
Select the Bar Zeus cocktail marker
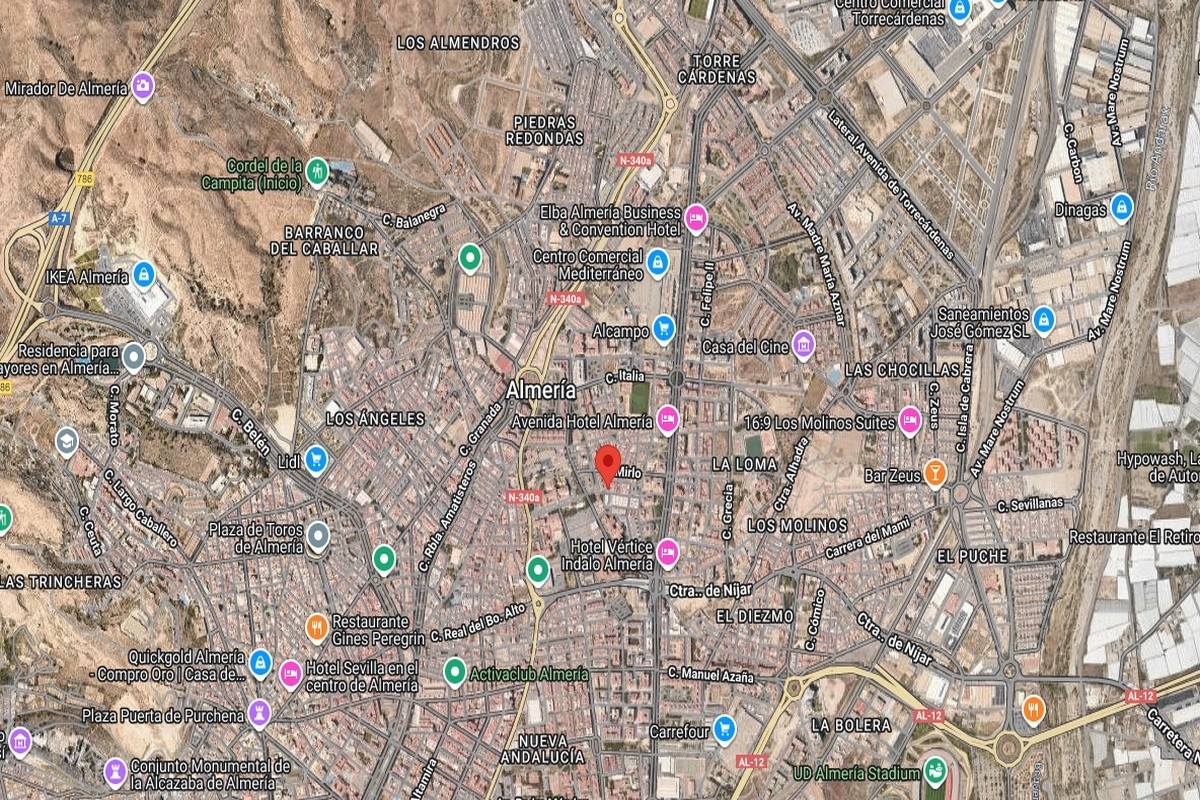pos(935,475)
